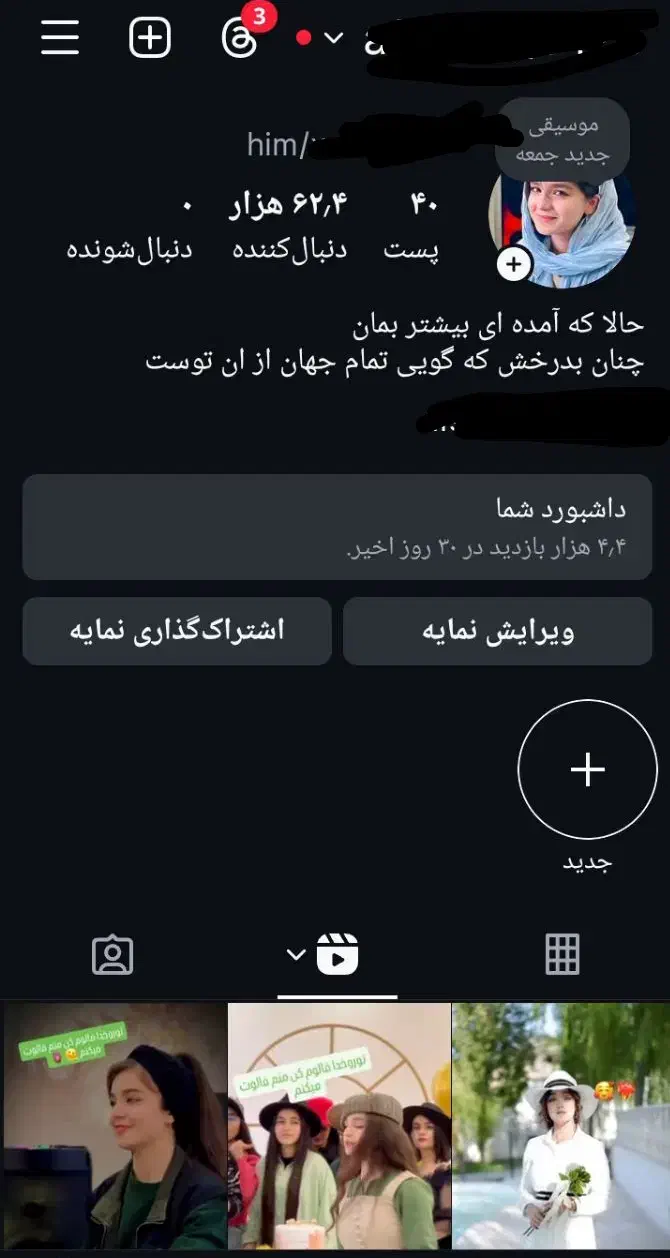Add a new highlight labeled جدید
Image resolution: width=670 pixels, height=1258 pixels.
(x=587, y=769)
